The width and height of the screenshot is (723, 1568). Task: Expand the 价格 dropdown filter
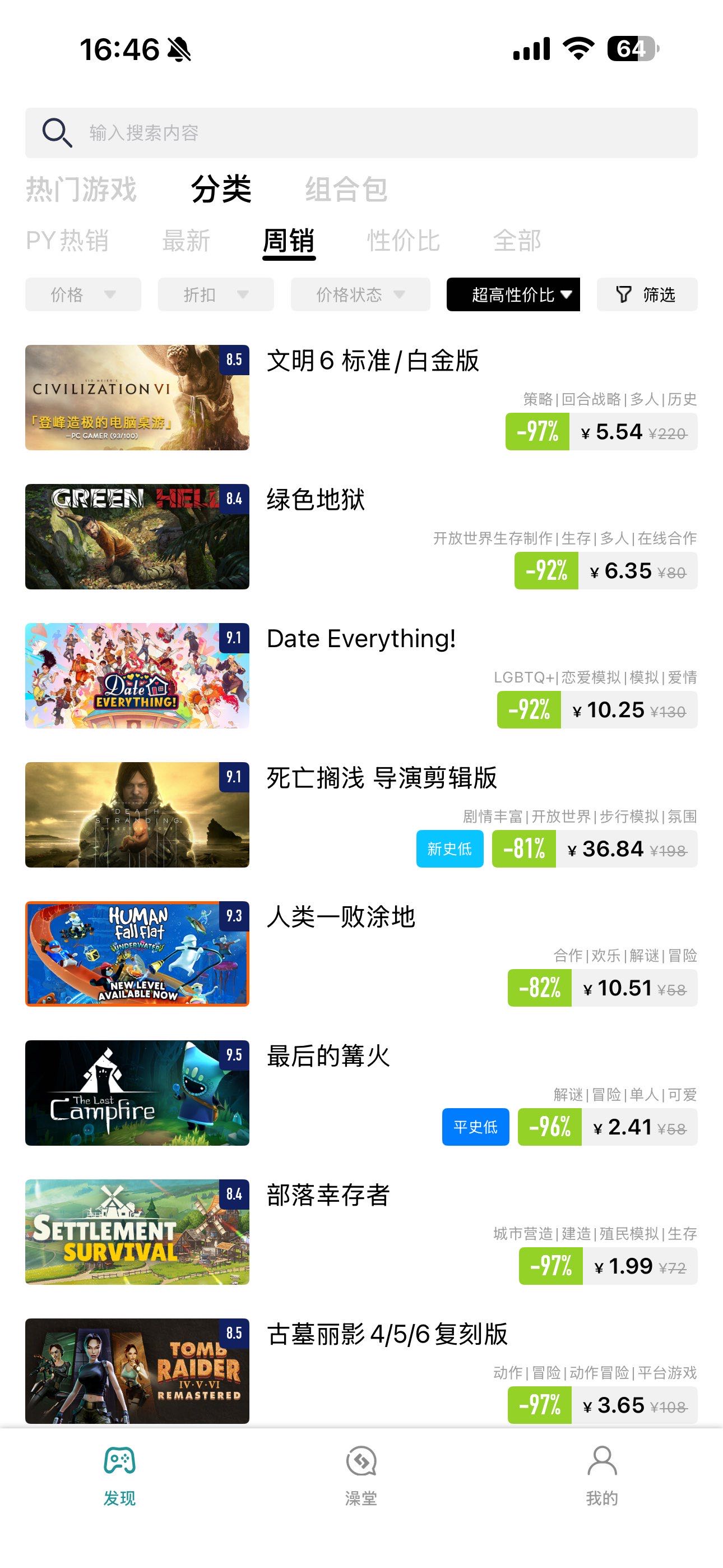pos(83,294)
